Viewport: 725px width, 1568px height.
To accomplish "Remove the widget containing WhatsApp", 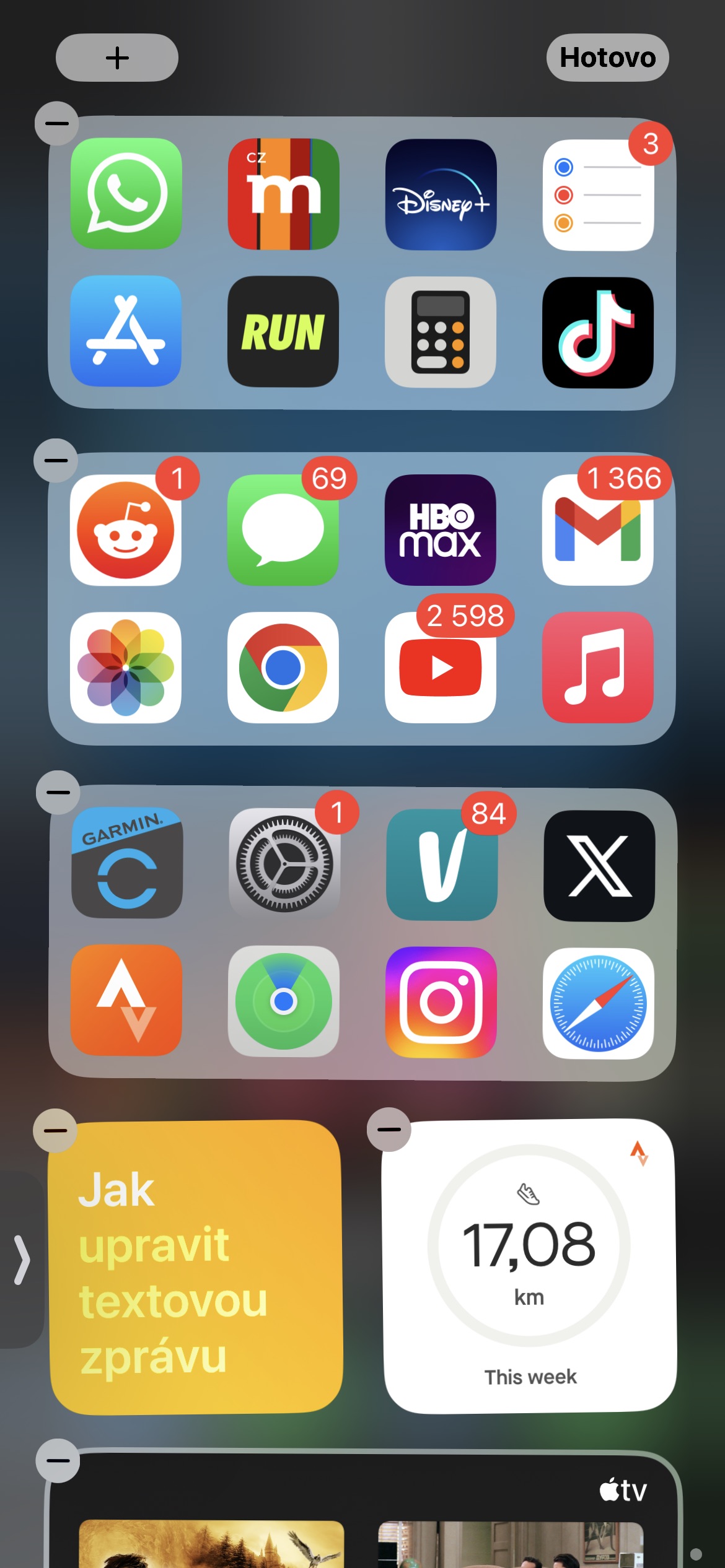I will [56, 123].
